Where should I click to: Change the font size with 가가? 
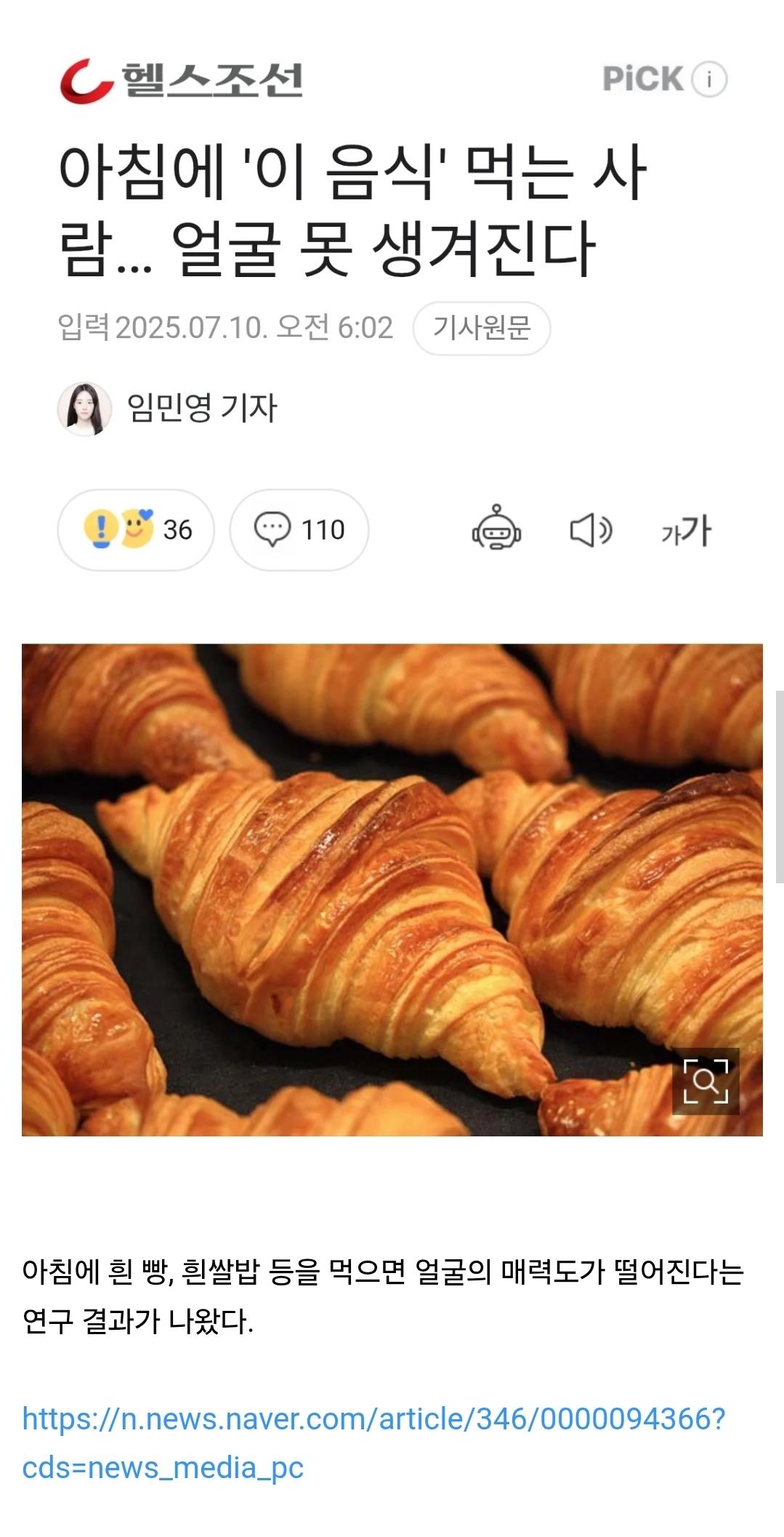(x=685, y=530)
